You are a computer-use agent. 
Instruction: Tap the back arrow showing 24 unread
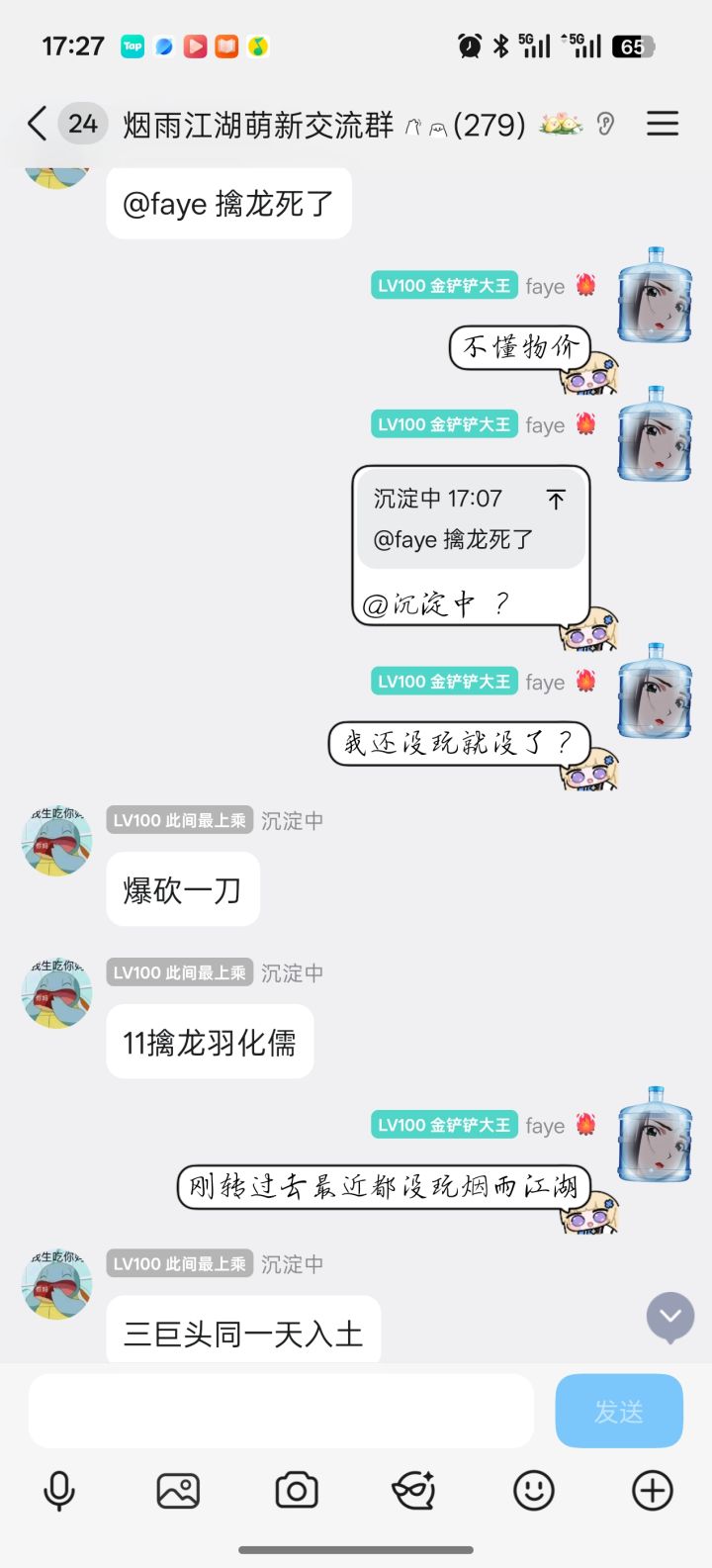point(54,125)
